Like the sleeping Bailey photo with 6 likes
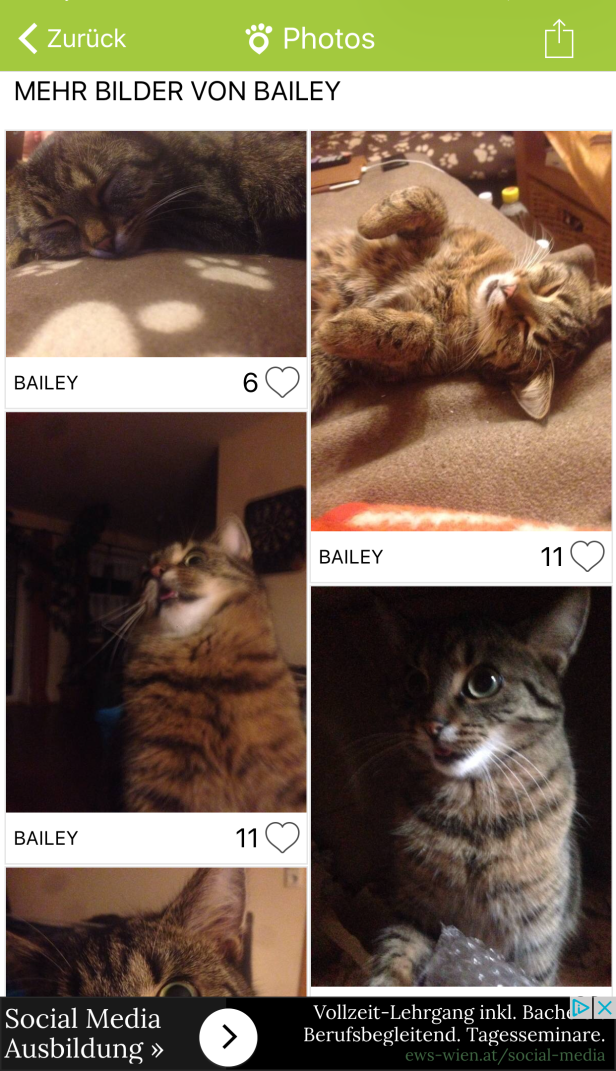Screen dimensions: 616x1071 [x=282, y=382]
